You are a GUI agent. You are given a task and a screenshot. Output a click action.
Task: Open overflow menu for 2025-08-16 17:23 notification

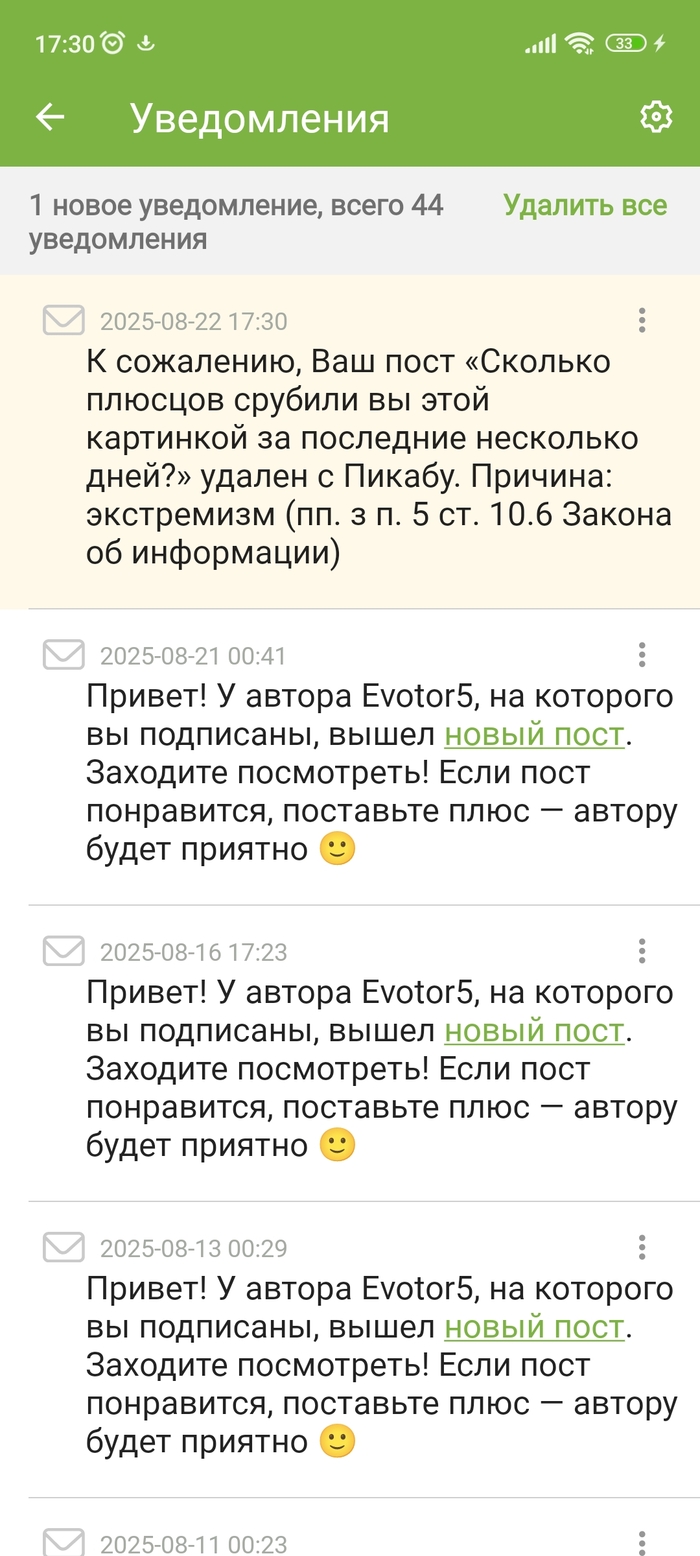coord(641,951)
